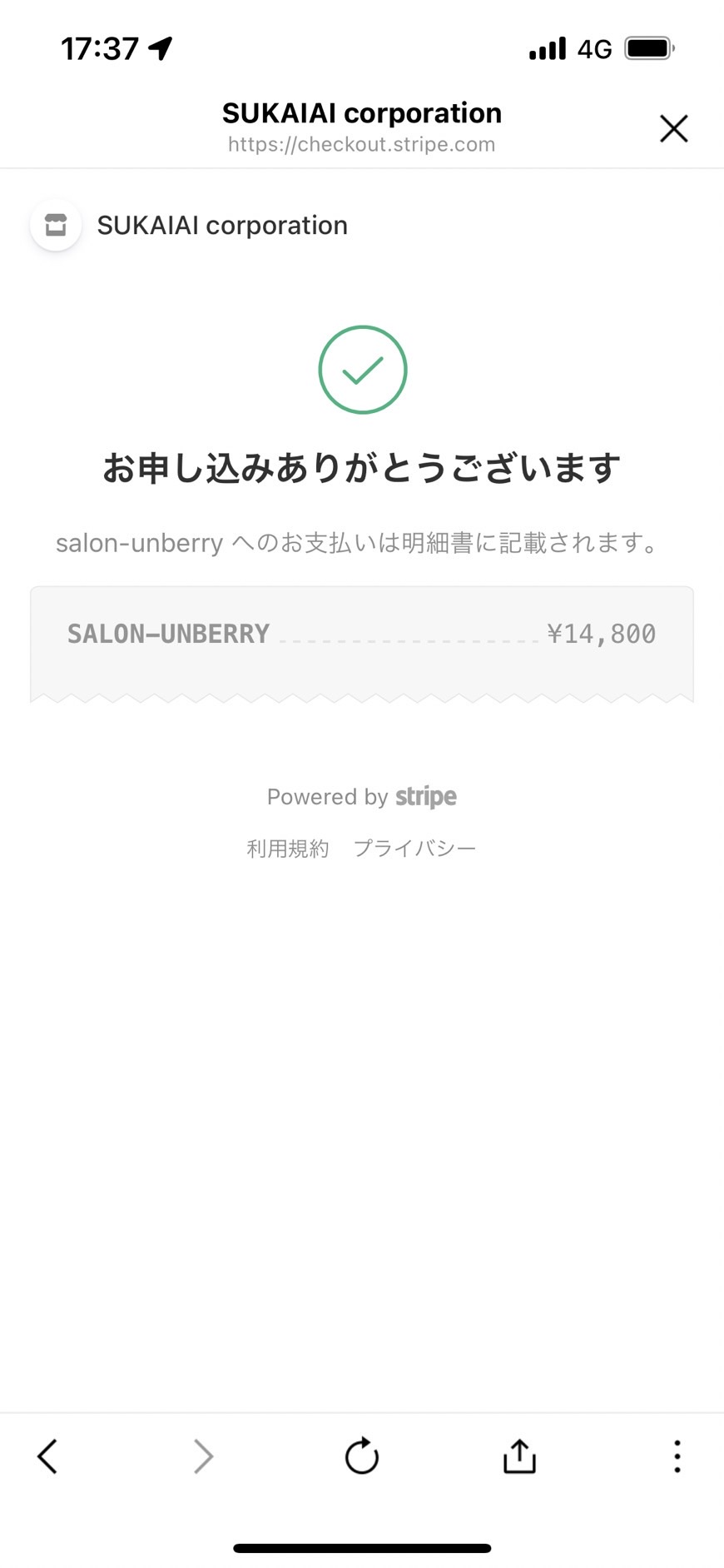This screenshot has width=724, height=1568.
Task: Go back to the previous page
Action: pos(47,1456)
